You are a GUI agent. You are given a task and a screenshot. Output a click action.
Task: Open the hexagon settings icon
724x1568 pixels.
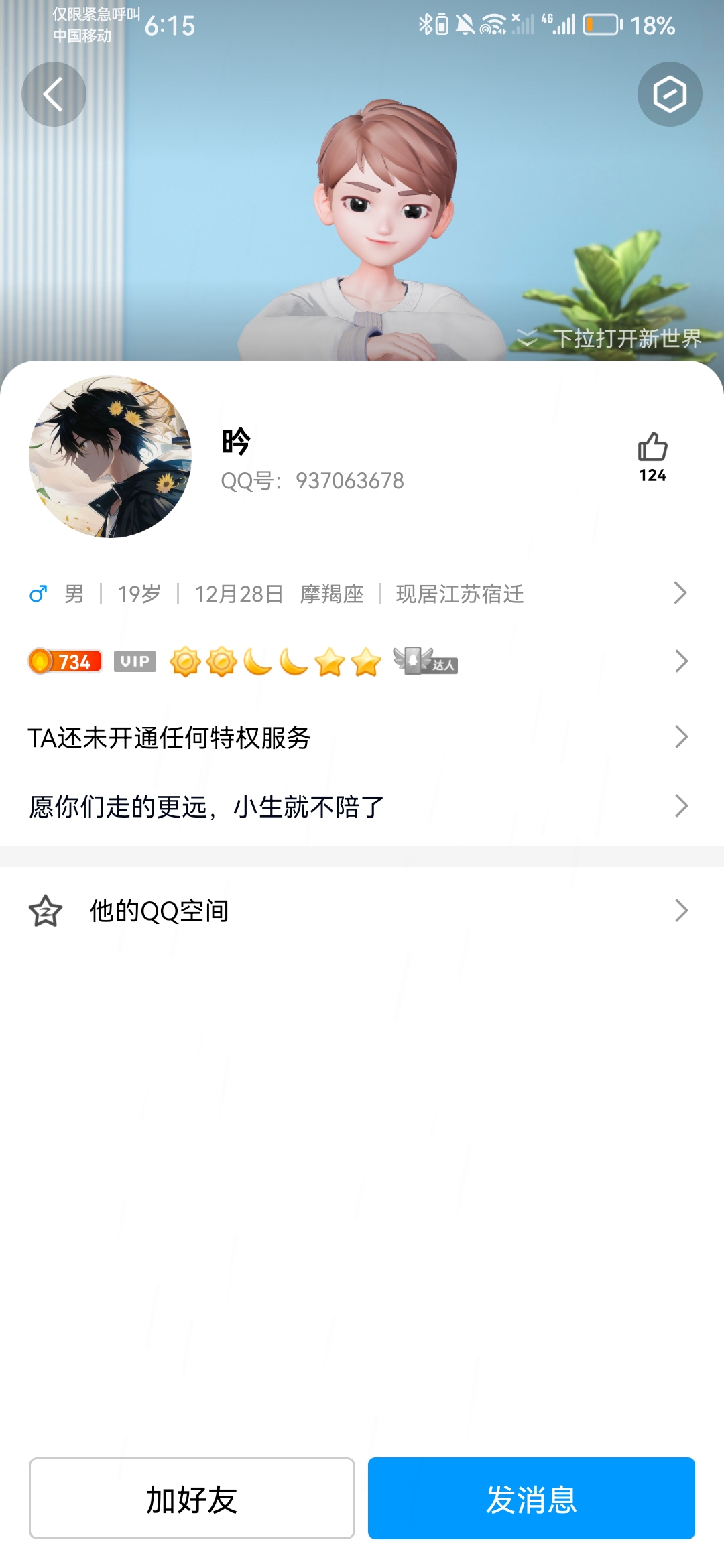(x=670, y=94)
